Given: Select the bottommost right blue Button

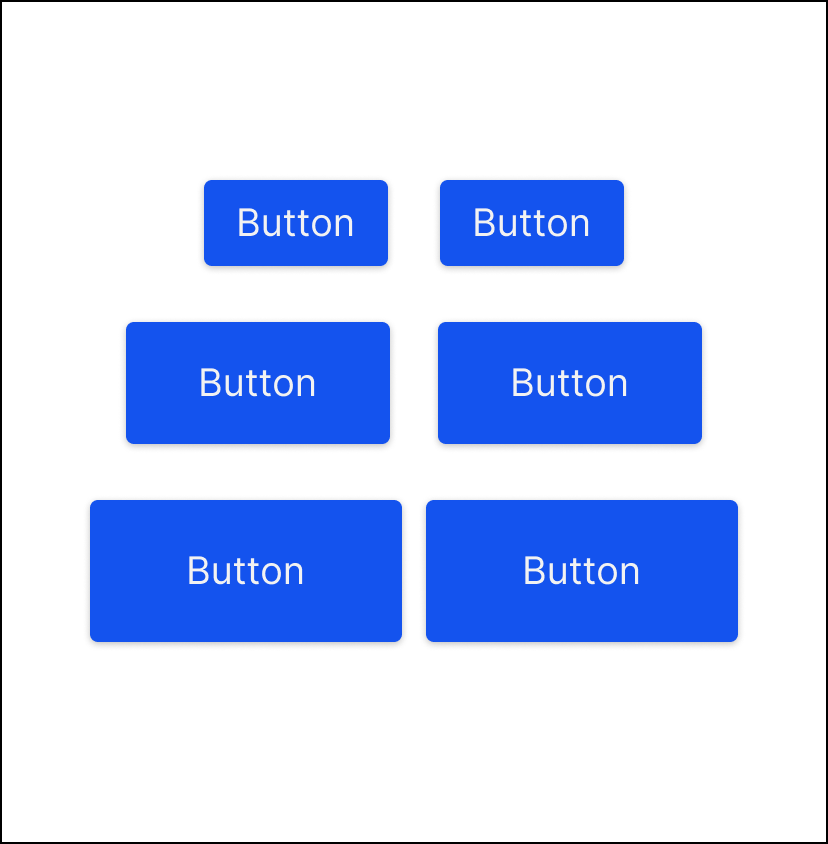Looking at the screenshot, I should coord(581,570).
